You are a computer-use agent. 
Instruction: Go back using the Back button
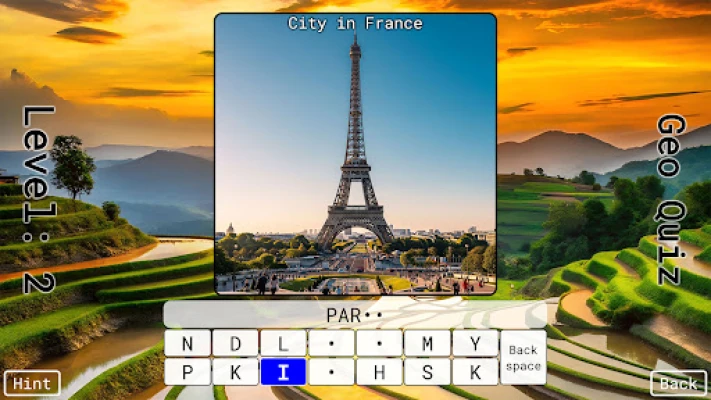pos(678,383)
